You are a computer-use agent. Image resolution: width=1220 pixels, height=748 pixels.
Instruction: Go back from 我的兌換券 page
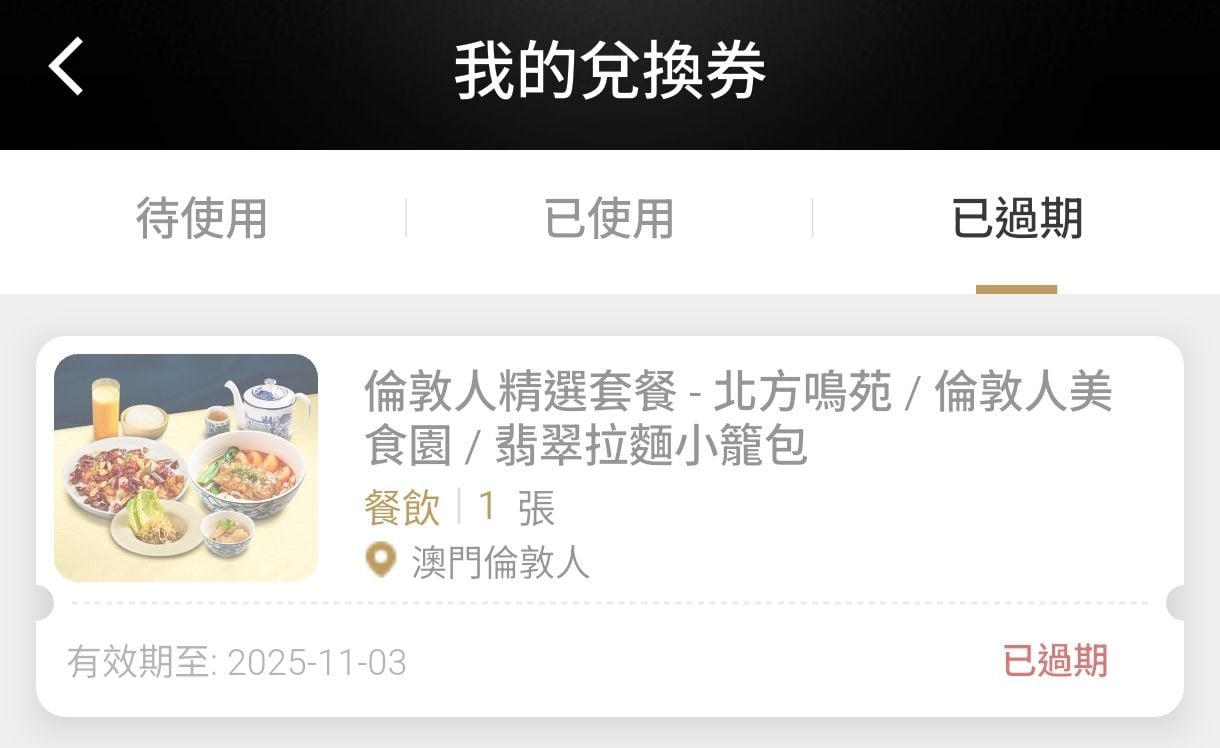pyautogui.click(x=66, y=67)
